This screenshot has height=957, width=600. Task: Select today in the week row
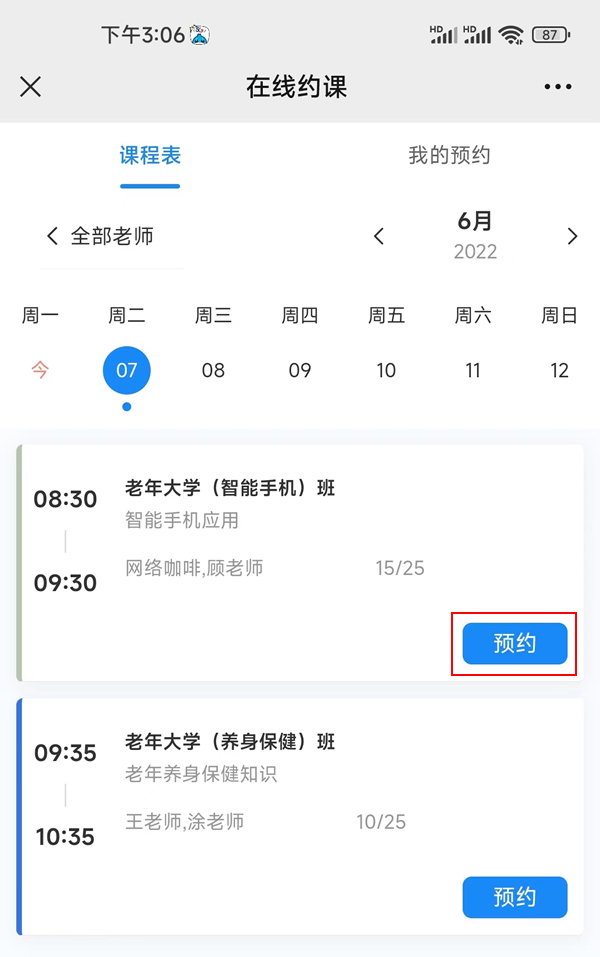pos(40,370)
